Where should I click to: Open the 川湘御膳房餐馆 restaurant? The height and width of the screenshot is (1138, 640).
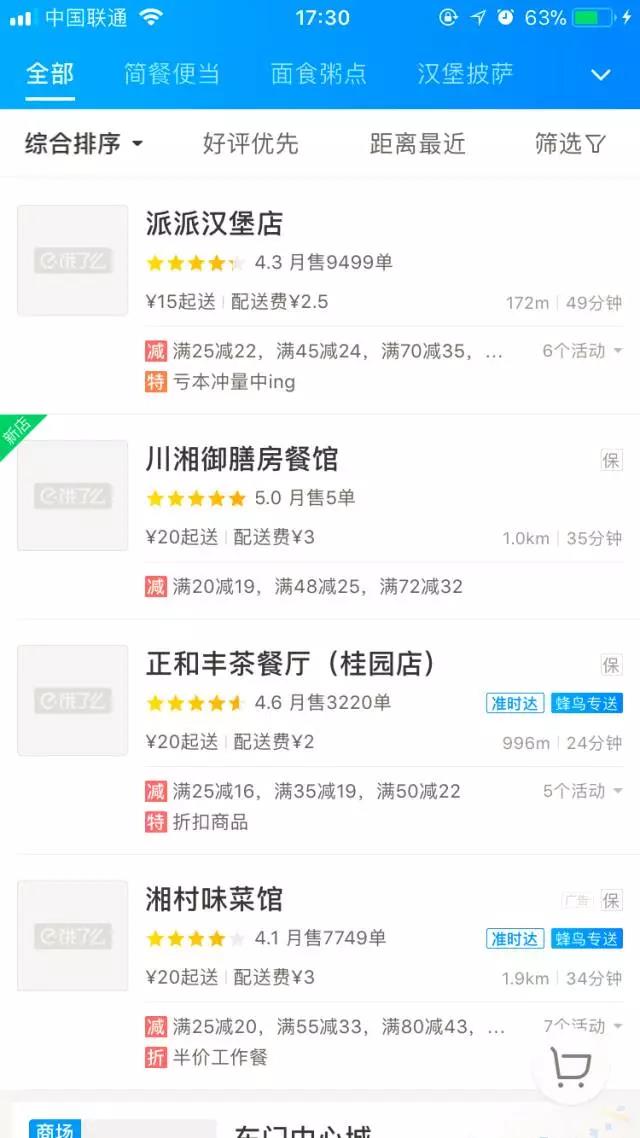242,459
